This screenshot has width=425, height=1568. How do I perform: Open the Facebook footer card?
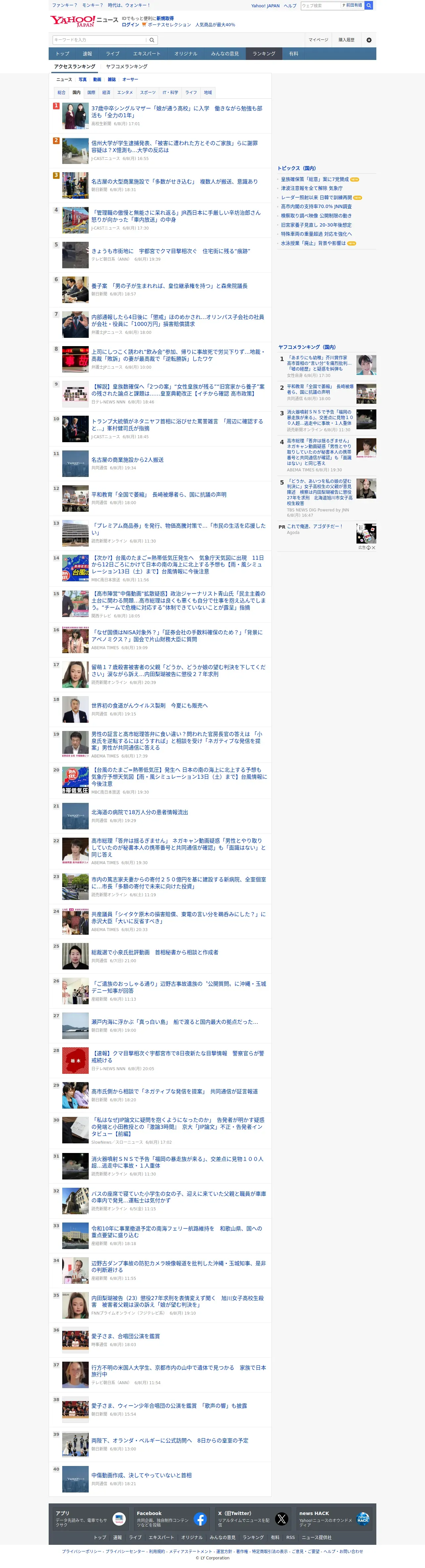coord(171,1519)
